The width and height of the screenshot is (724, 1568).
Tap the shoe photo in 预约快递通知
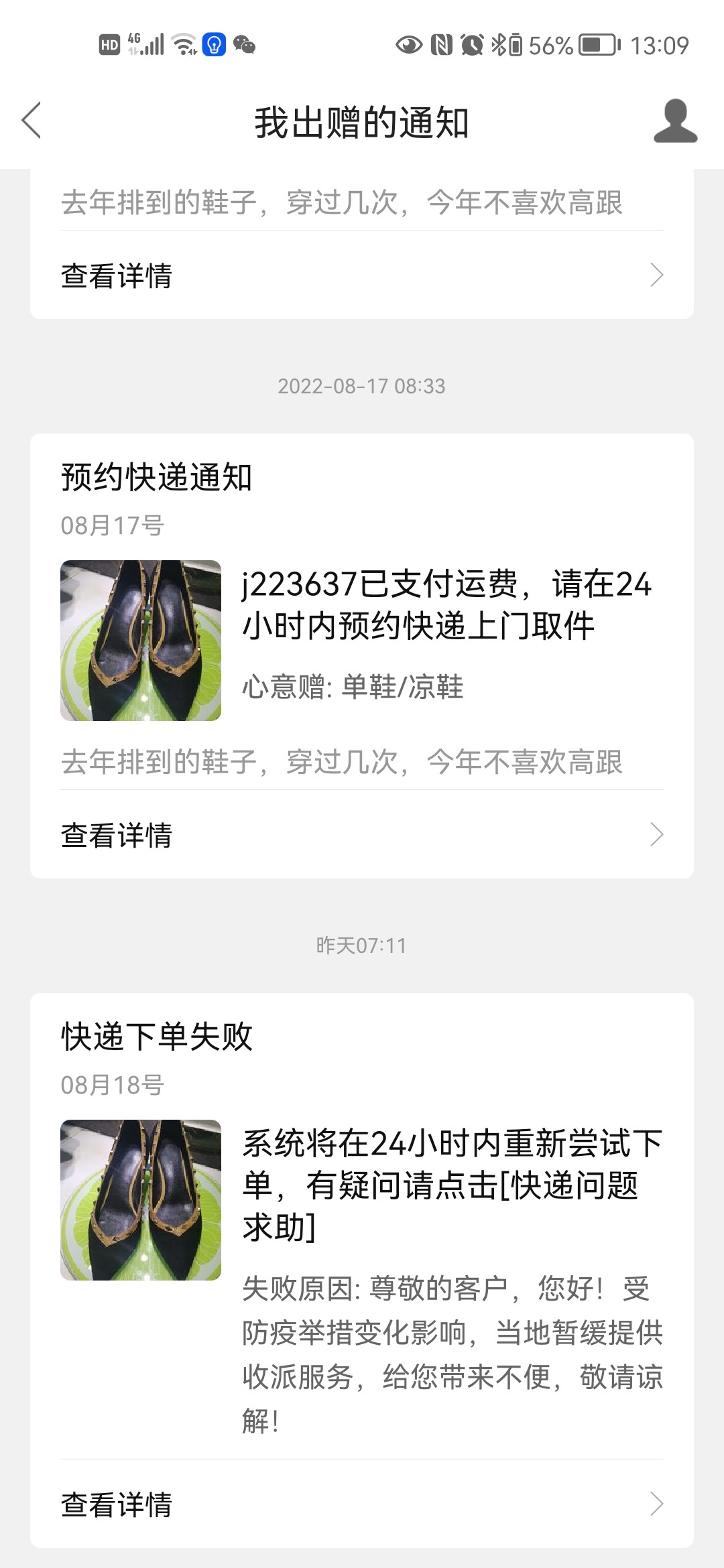click(x=141, y=641)
